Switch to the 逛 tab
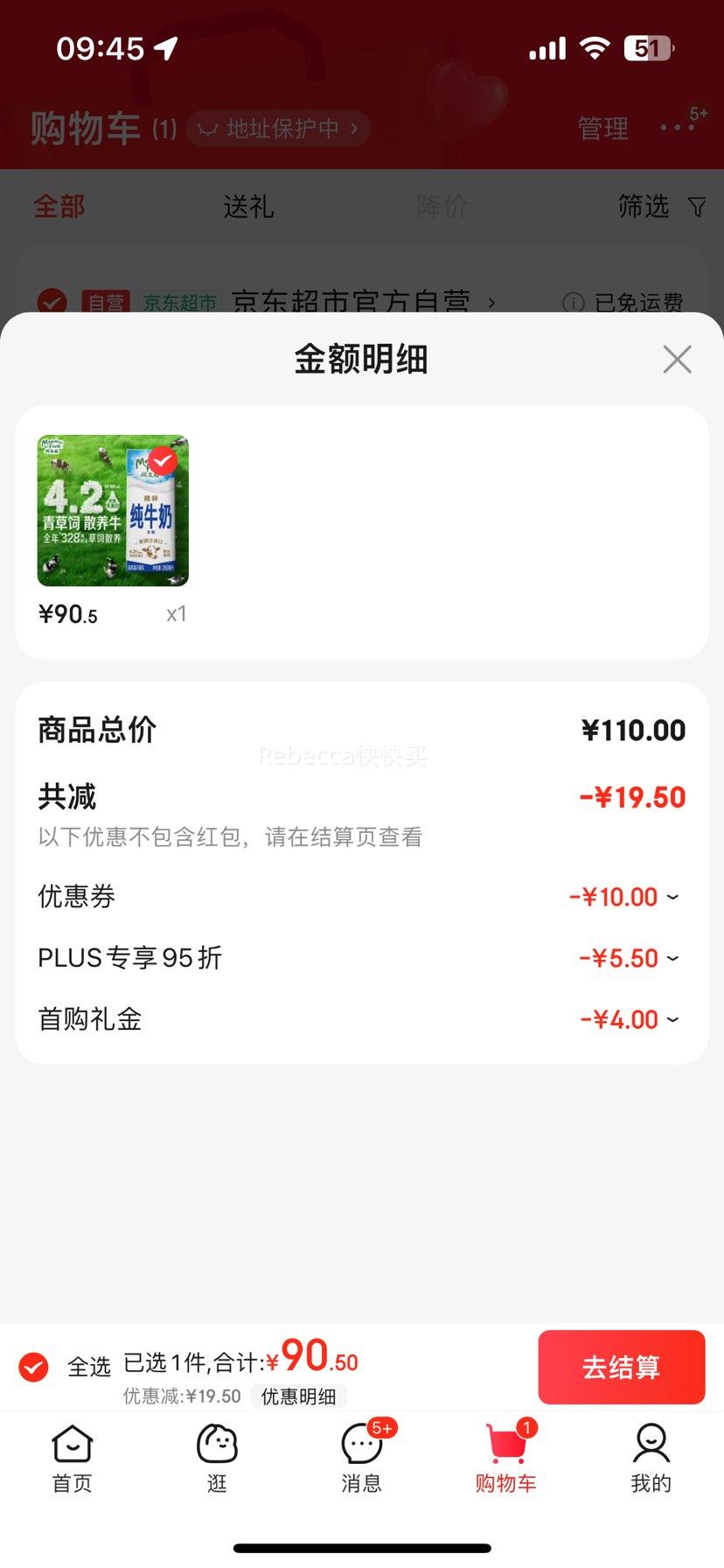The height and width of the screenshot is (1568, 724). click(x=217, y=1459)
